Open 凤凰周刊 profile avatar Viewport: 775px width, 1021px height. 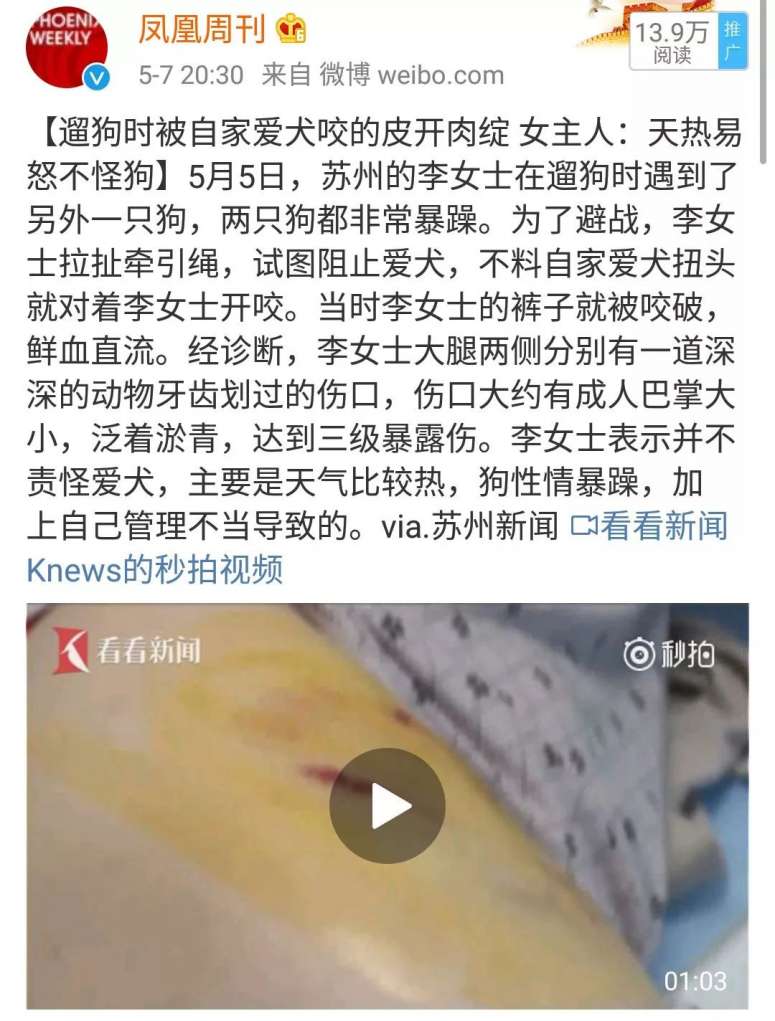pos(66,47)
